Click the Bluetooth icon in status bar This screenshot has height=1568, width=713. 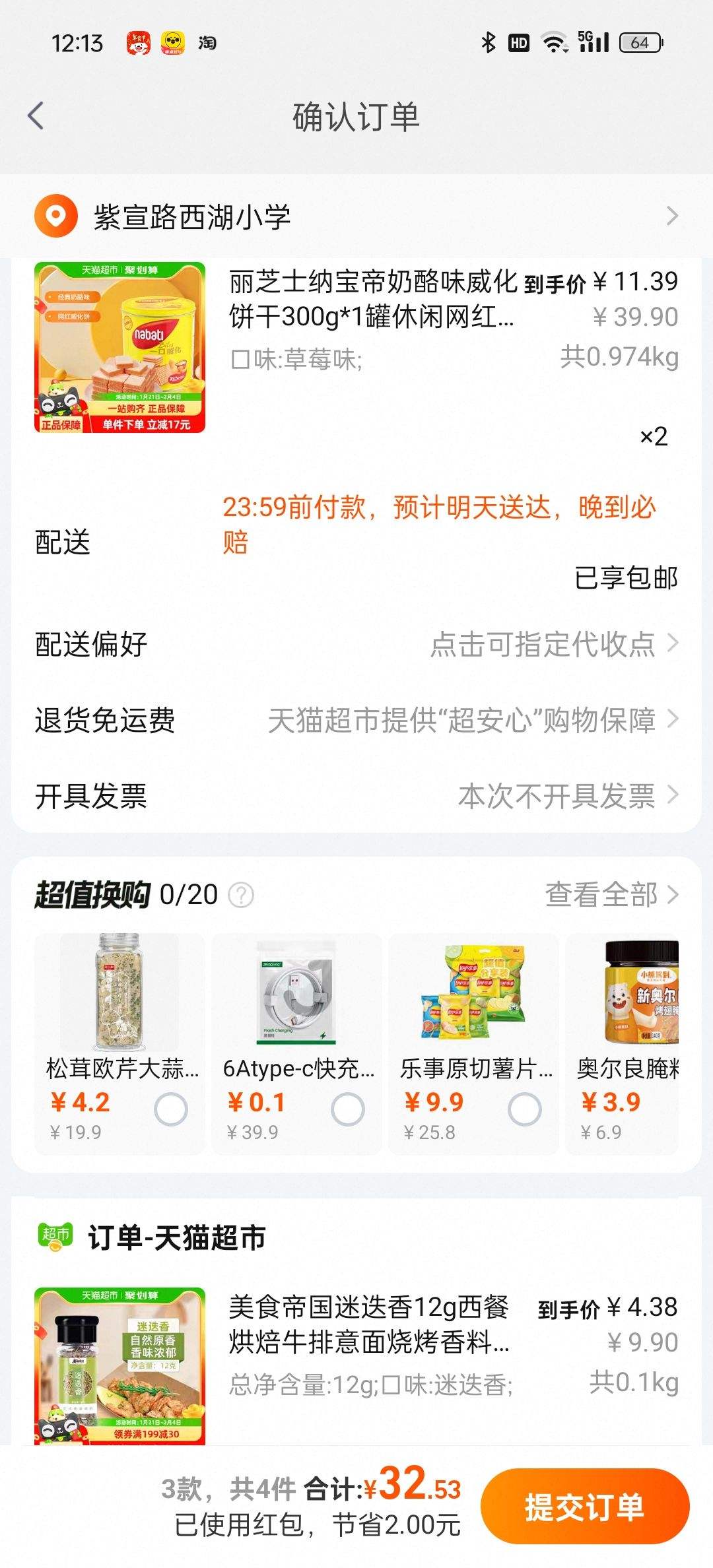pos(487,42)
